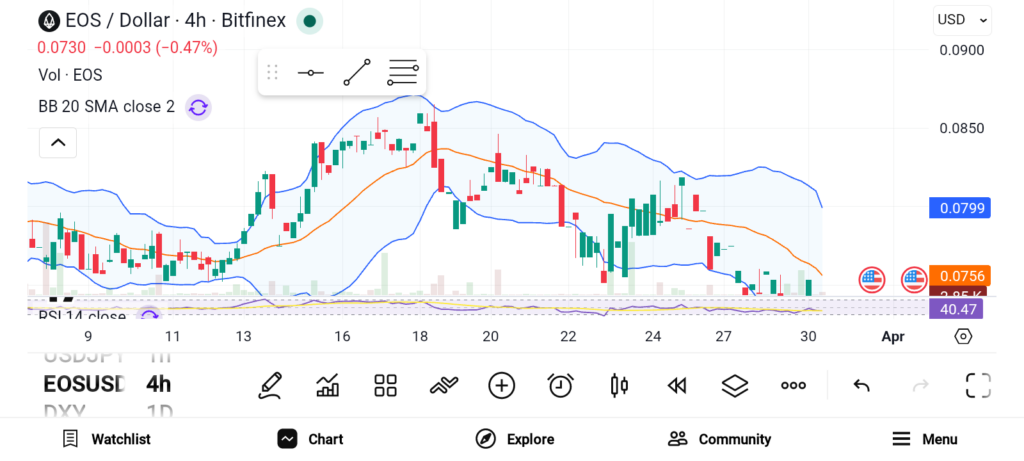The height and width of the screenshot is (461, 1024).
Task: Select the Fibonacci retracement tool
Action: tap(402, 73)
